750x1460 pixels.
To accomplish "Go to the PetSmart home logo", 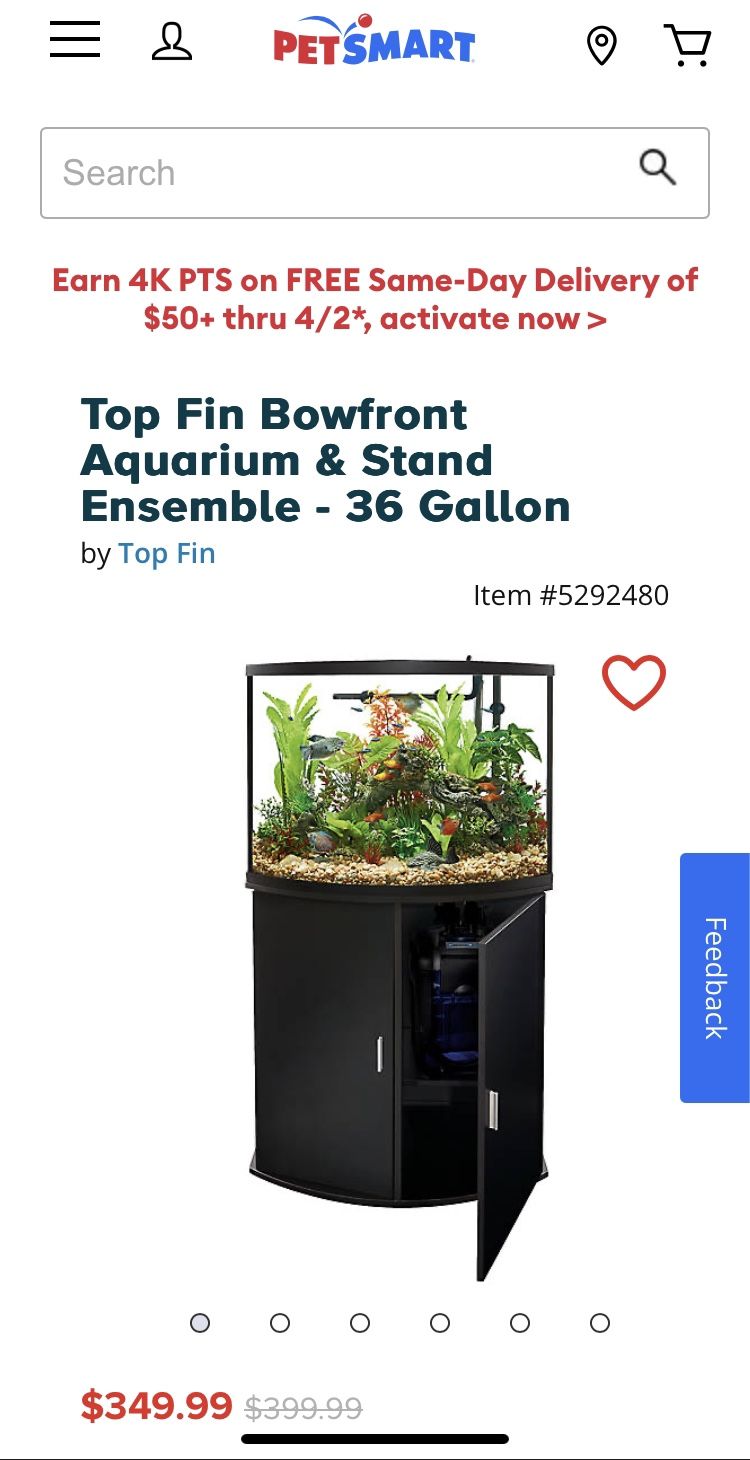I will coord(374,41).
